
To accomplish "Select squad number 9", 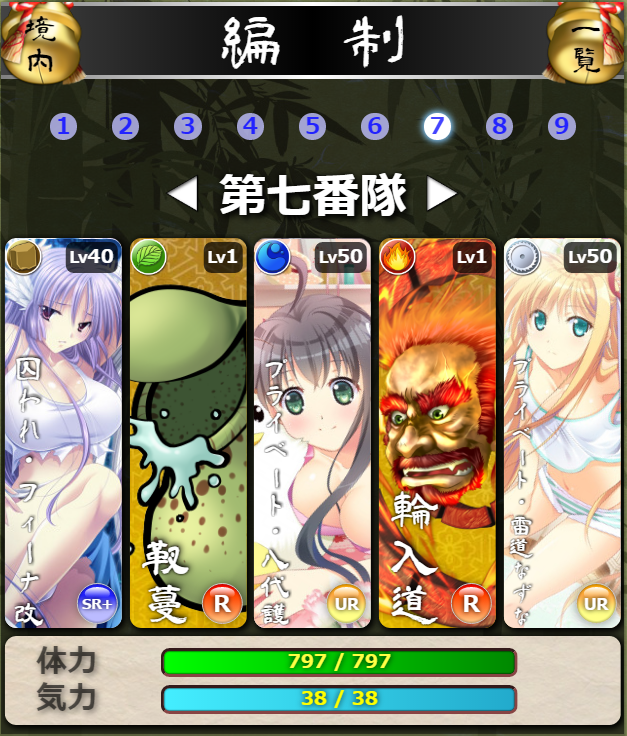I will (561, 127).
